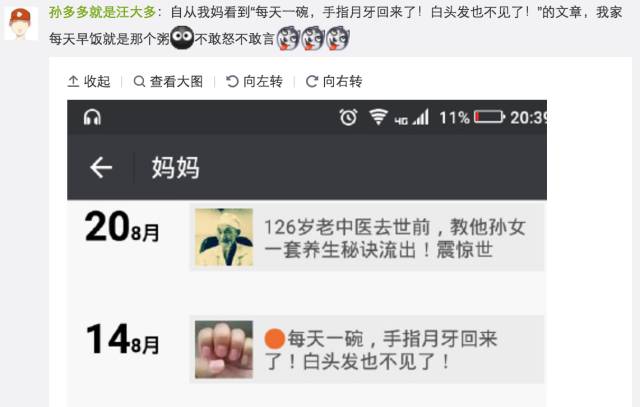Collapse the image with 收起
This screenshot has height=407, width=640.
(x=89, y=81)
